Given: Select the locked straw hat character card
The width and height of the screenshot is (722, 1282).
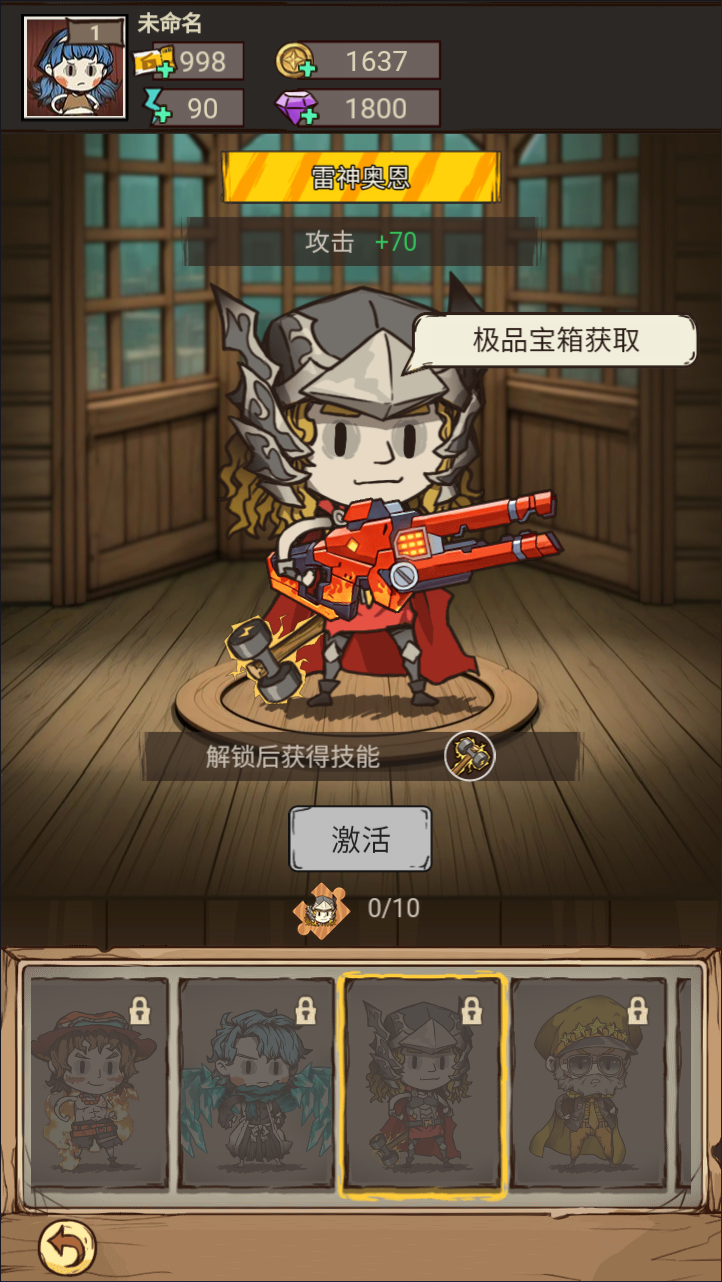Looking at the screenshot, I should point(99,1082).
